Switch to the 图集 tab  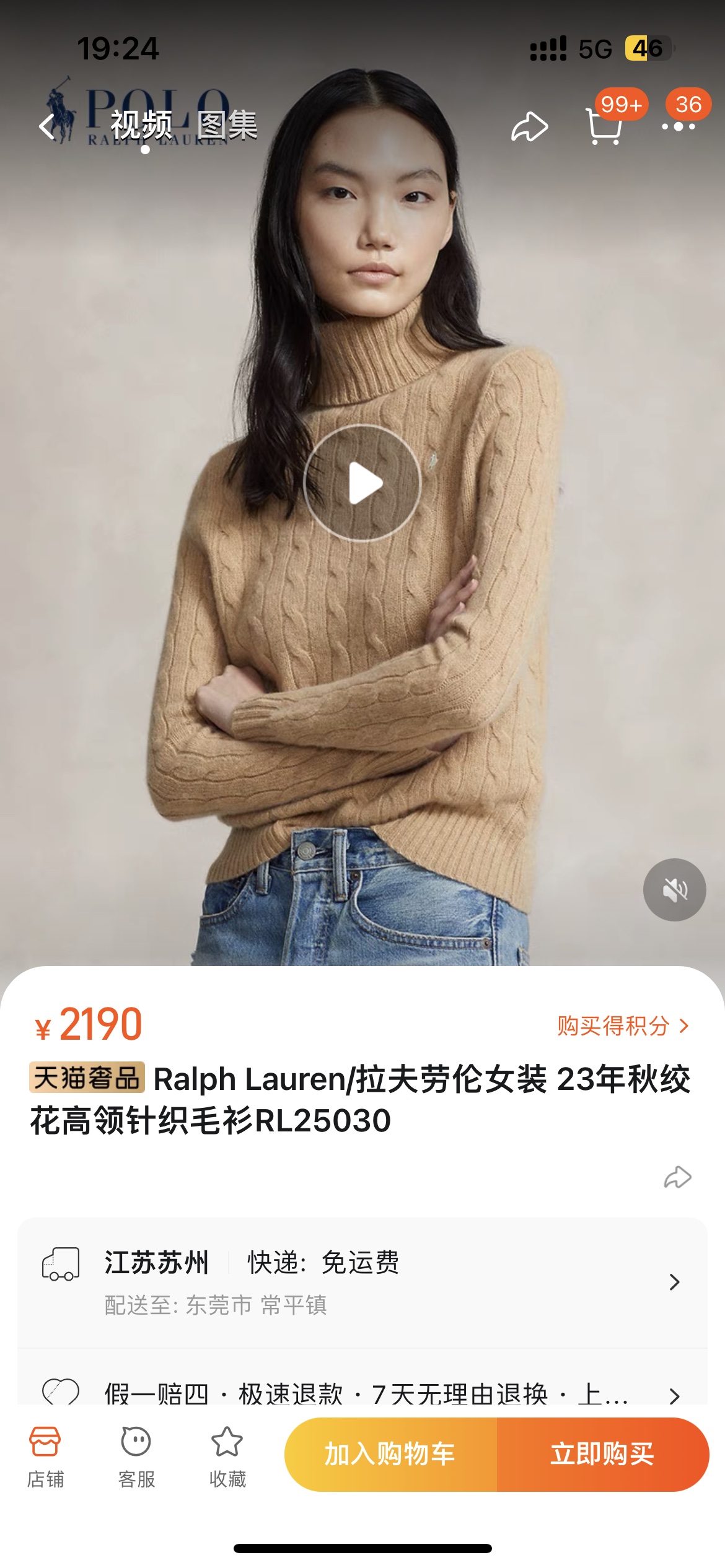pos(227,125)
